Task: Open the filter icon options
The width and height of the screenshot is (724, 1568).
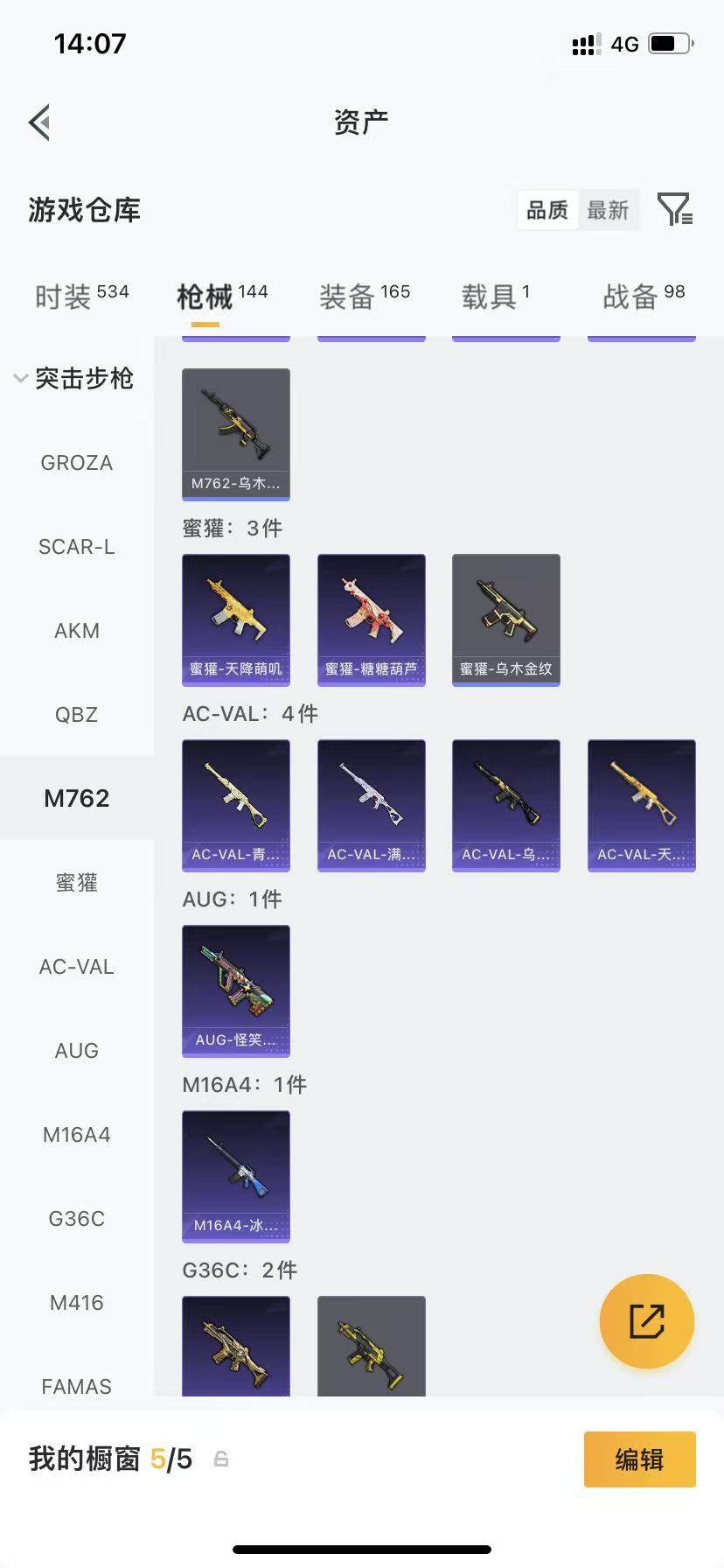Action: tap(675, 209)
